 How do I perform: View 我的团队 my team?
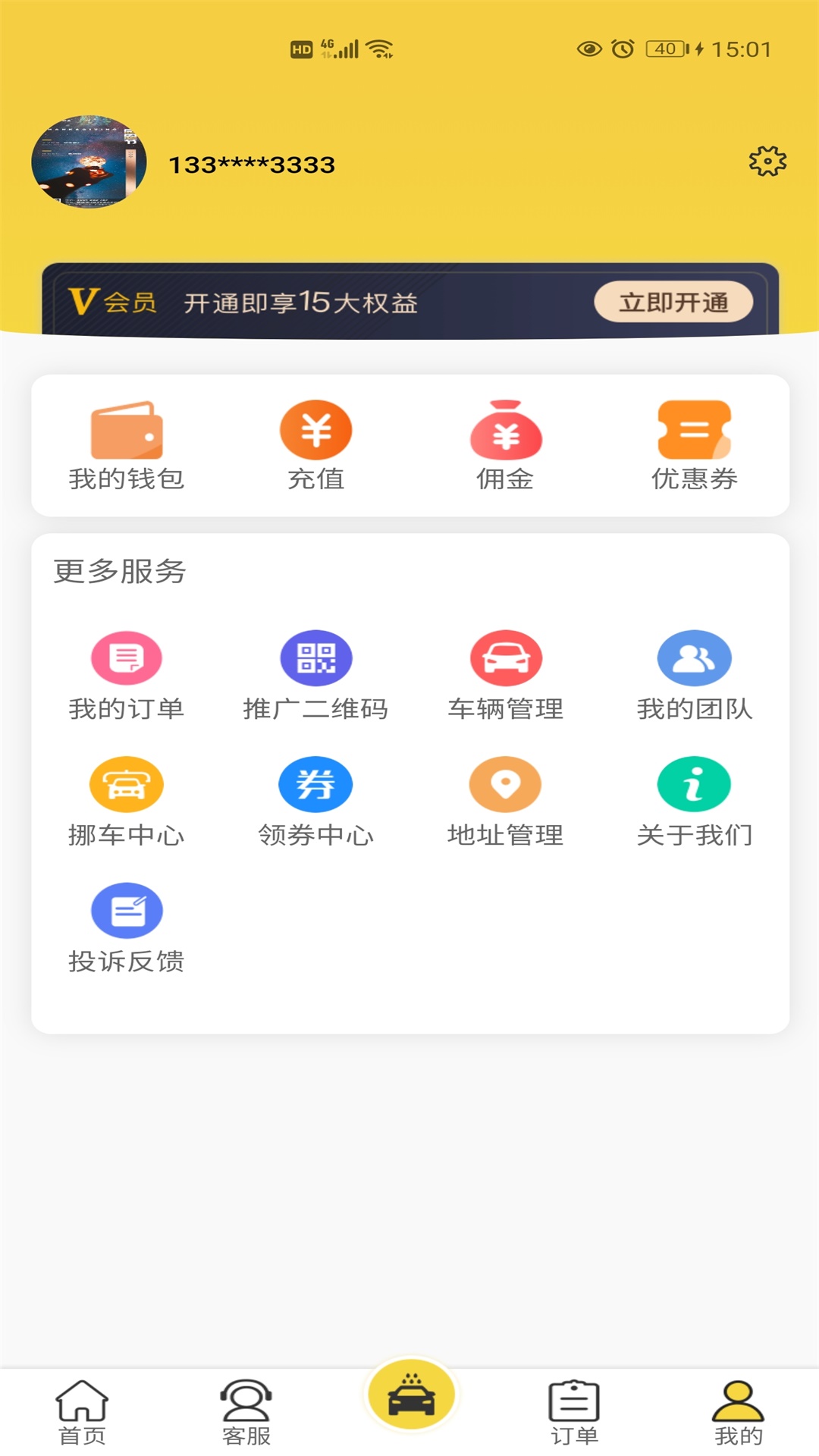[694, 675]
